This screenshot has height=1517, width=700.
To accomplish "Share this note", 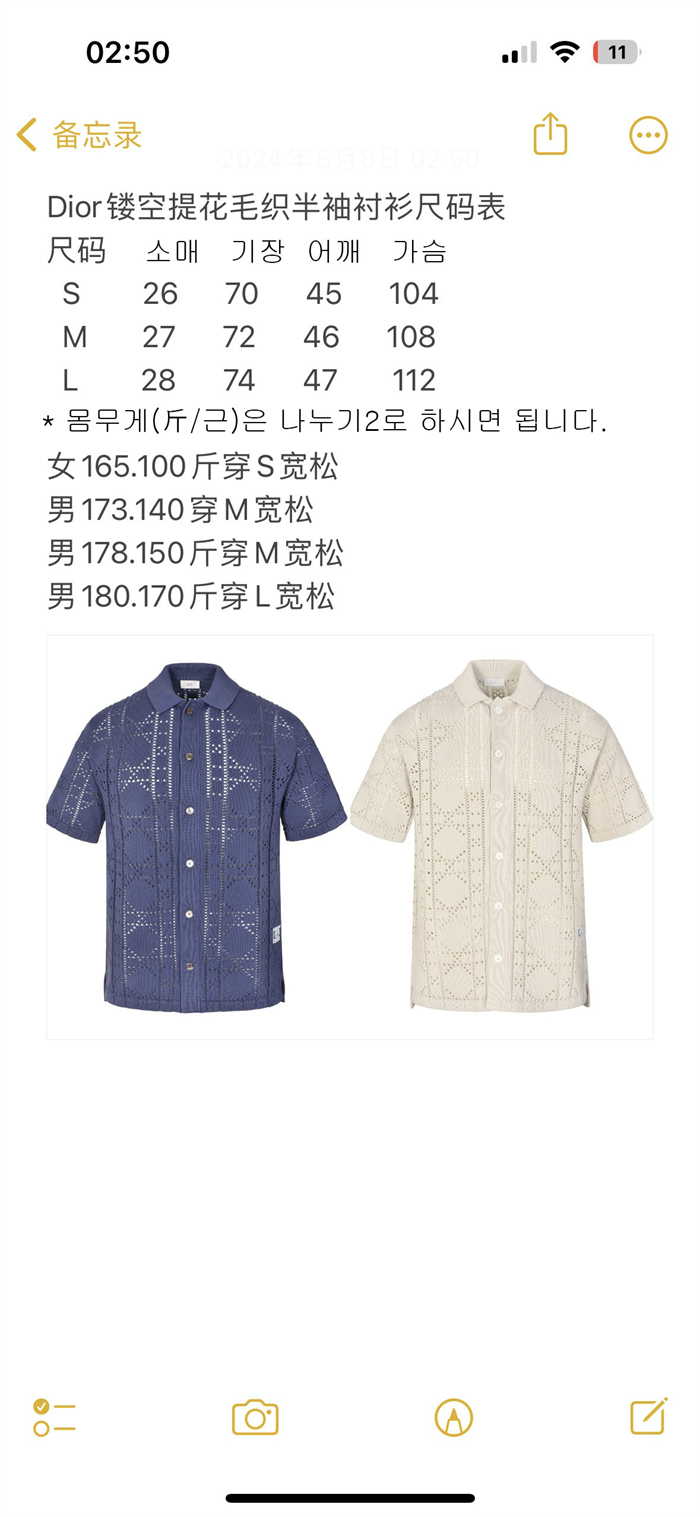I will [550, 135].
